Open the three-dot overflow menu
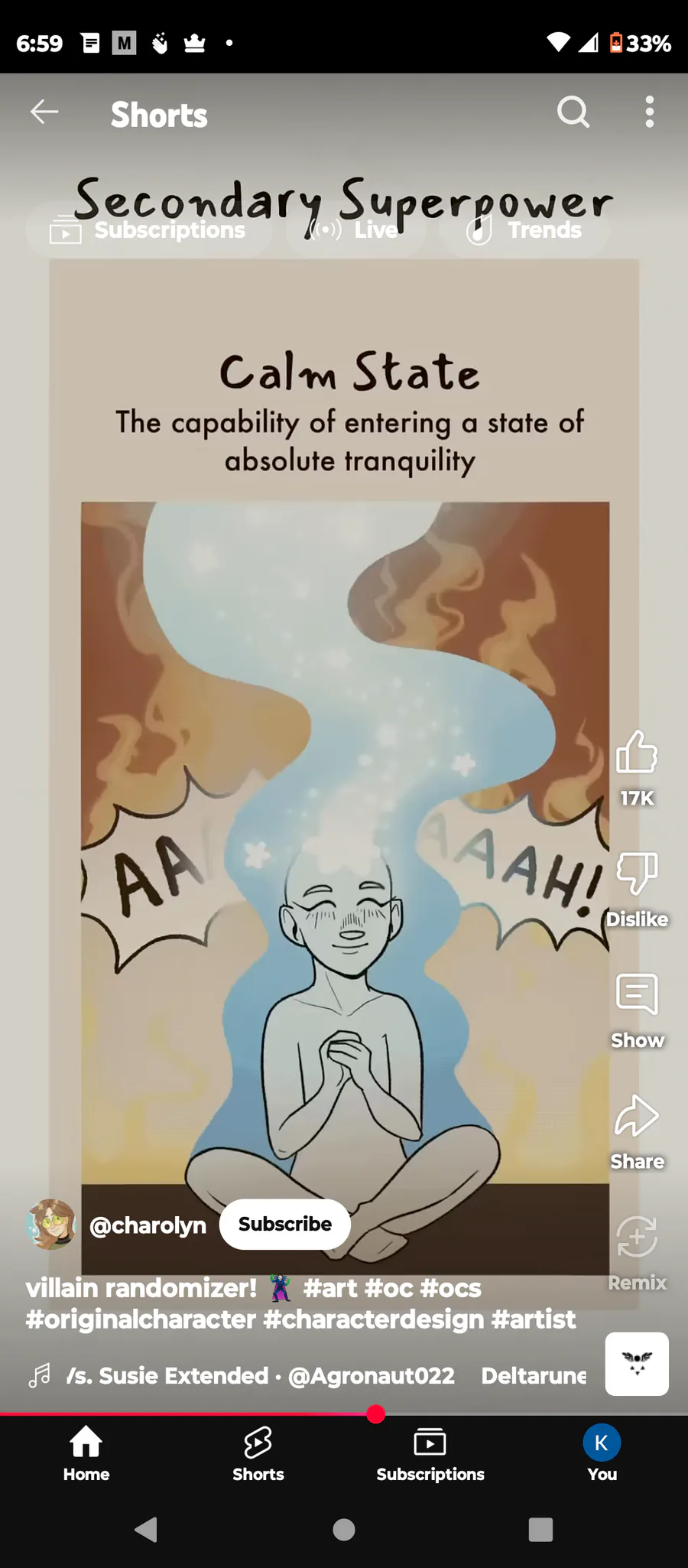The height and width of the screenshot is (1568, 688). click(649, 112)
